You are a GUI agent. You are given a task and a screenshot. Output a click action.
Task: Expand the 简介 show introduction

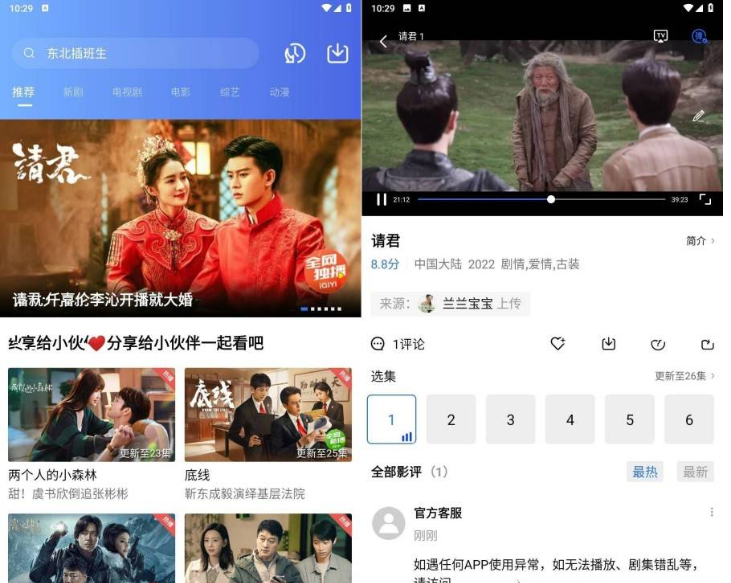click(x=700, y=241)
